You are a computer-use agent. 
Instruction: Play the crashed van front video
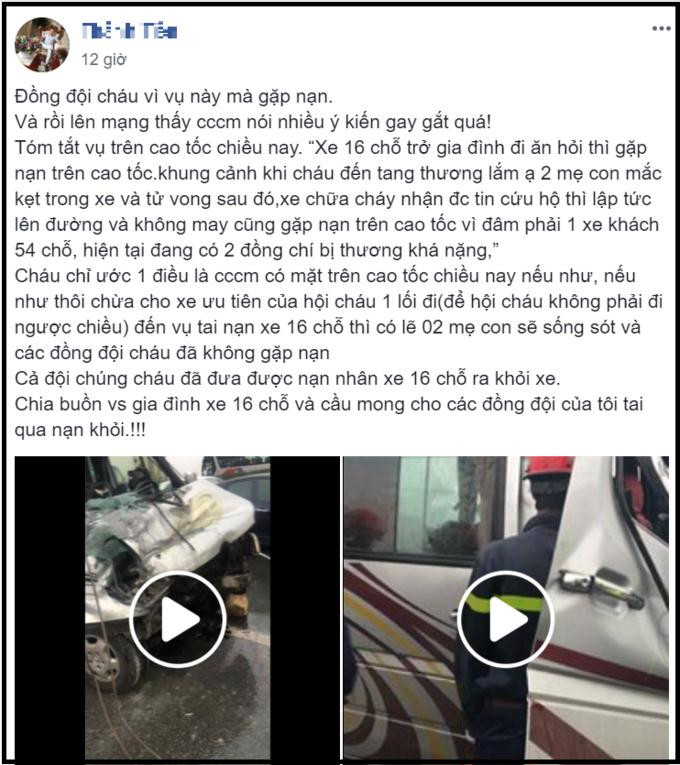[178, 619]
